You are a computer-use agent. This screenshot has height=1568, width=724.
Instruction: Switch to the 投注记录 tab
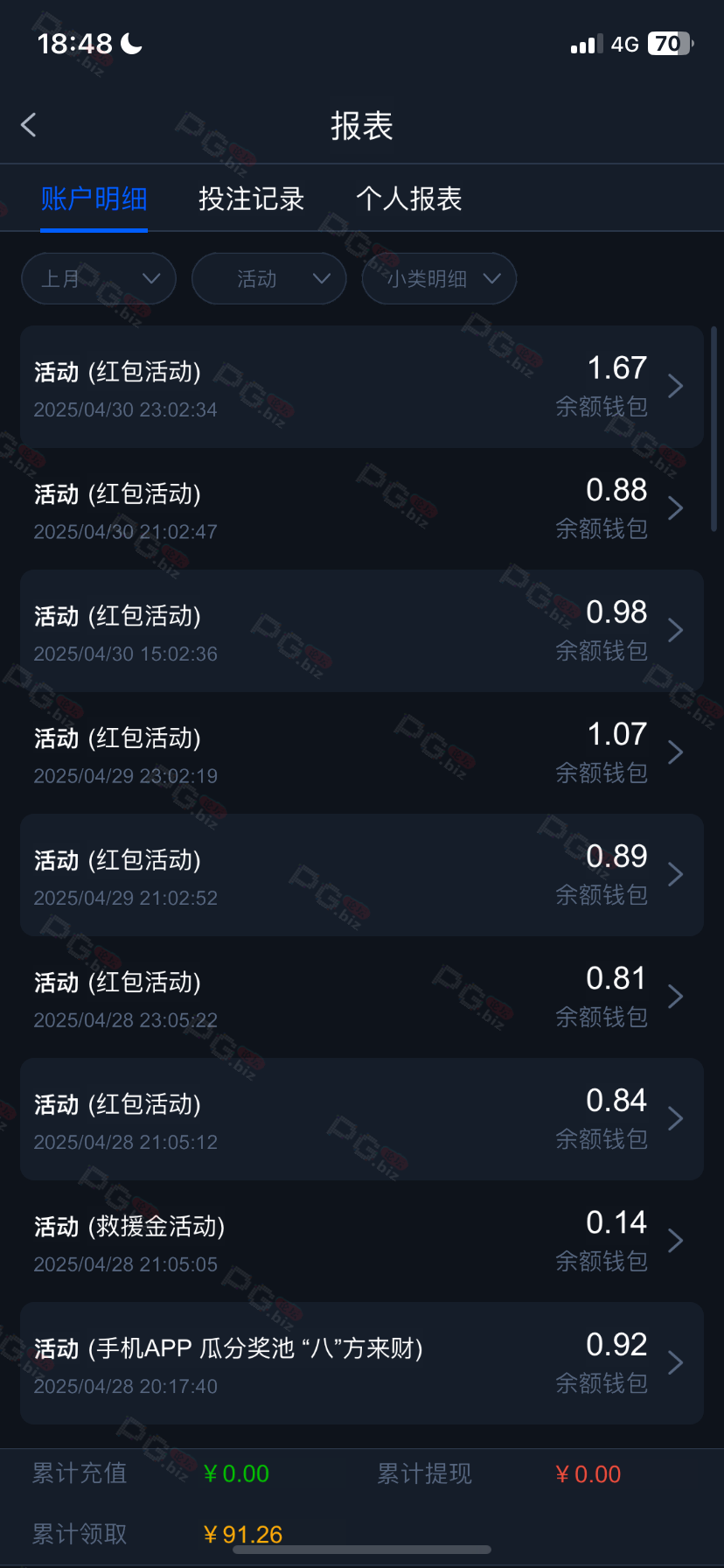tap(251, 199)
